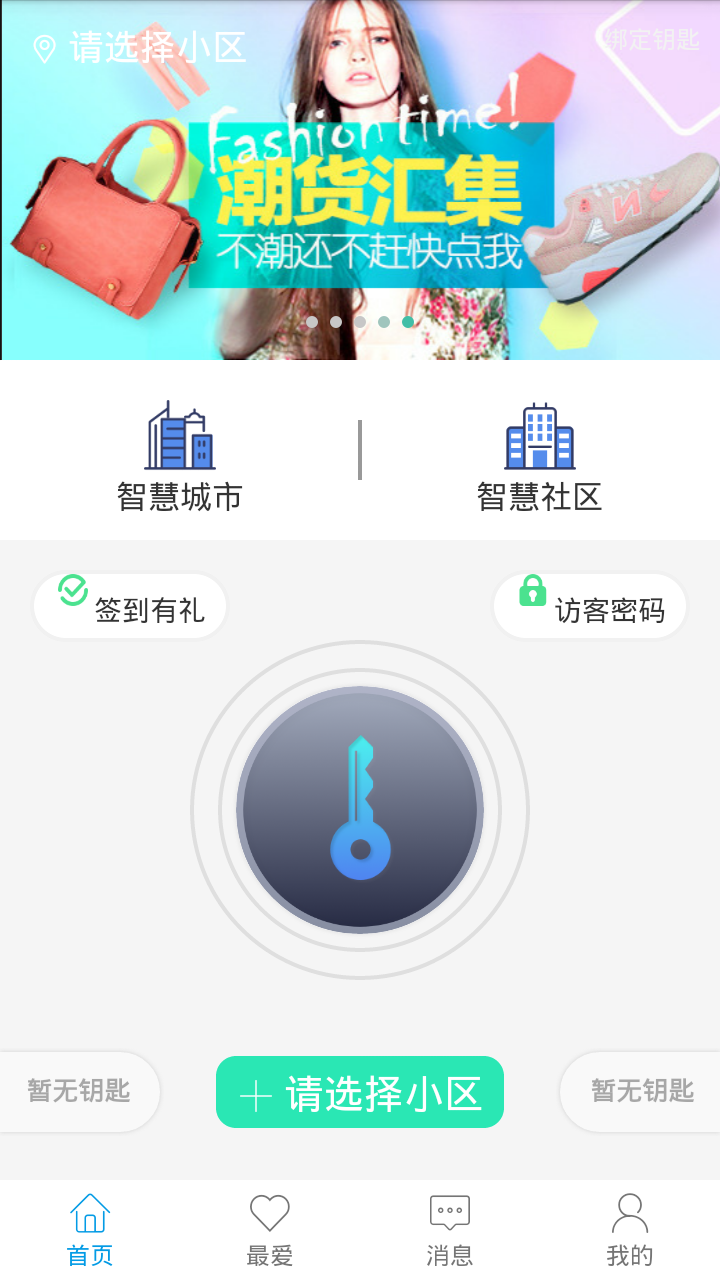Select the 首页 tab
Viewport: 720px width, 1280px height.
click(90, 1228)
